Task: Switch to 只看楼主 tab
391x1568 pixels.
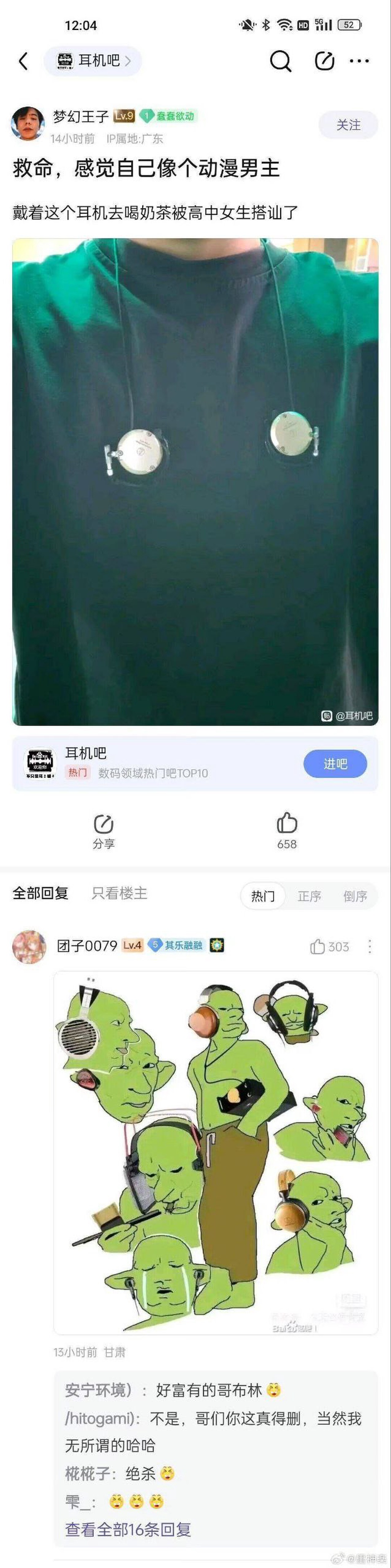Action: coord(120,893)
